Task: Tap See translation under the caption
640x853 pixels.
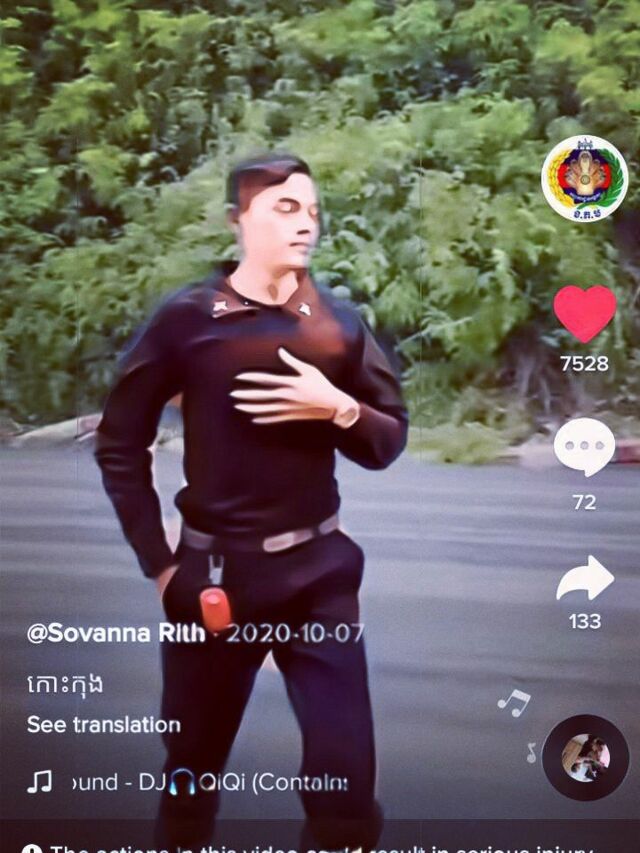Action: coord(103,724)
